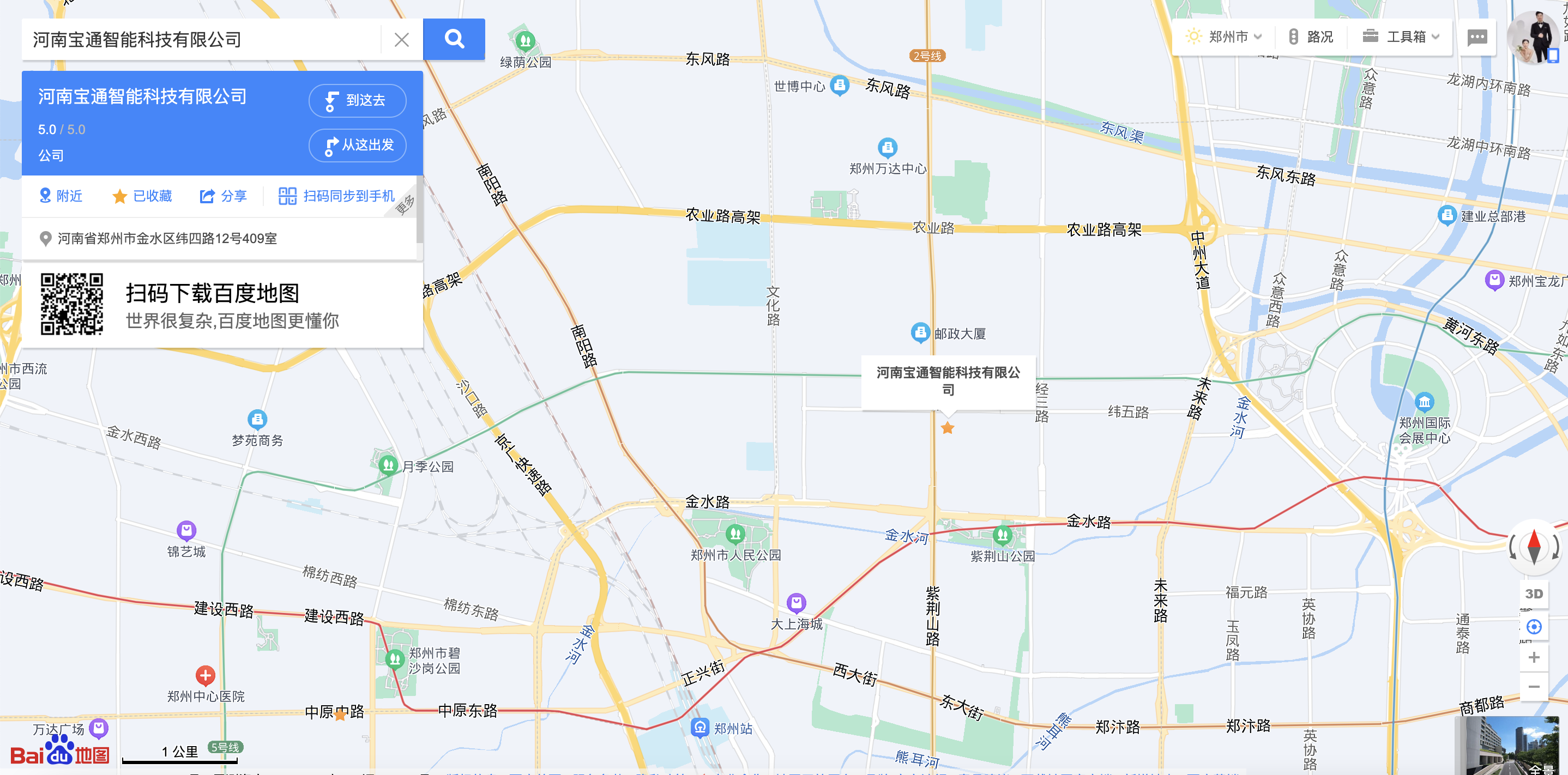Screen dimensions: 1568x775
Task: Share this place with 分享
Action: tap(224, 196)
